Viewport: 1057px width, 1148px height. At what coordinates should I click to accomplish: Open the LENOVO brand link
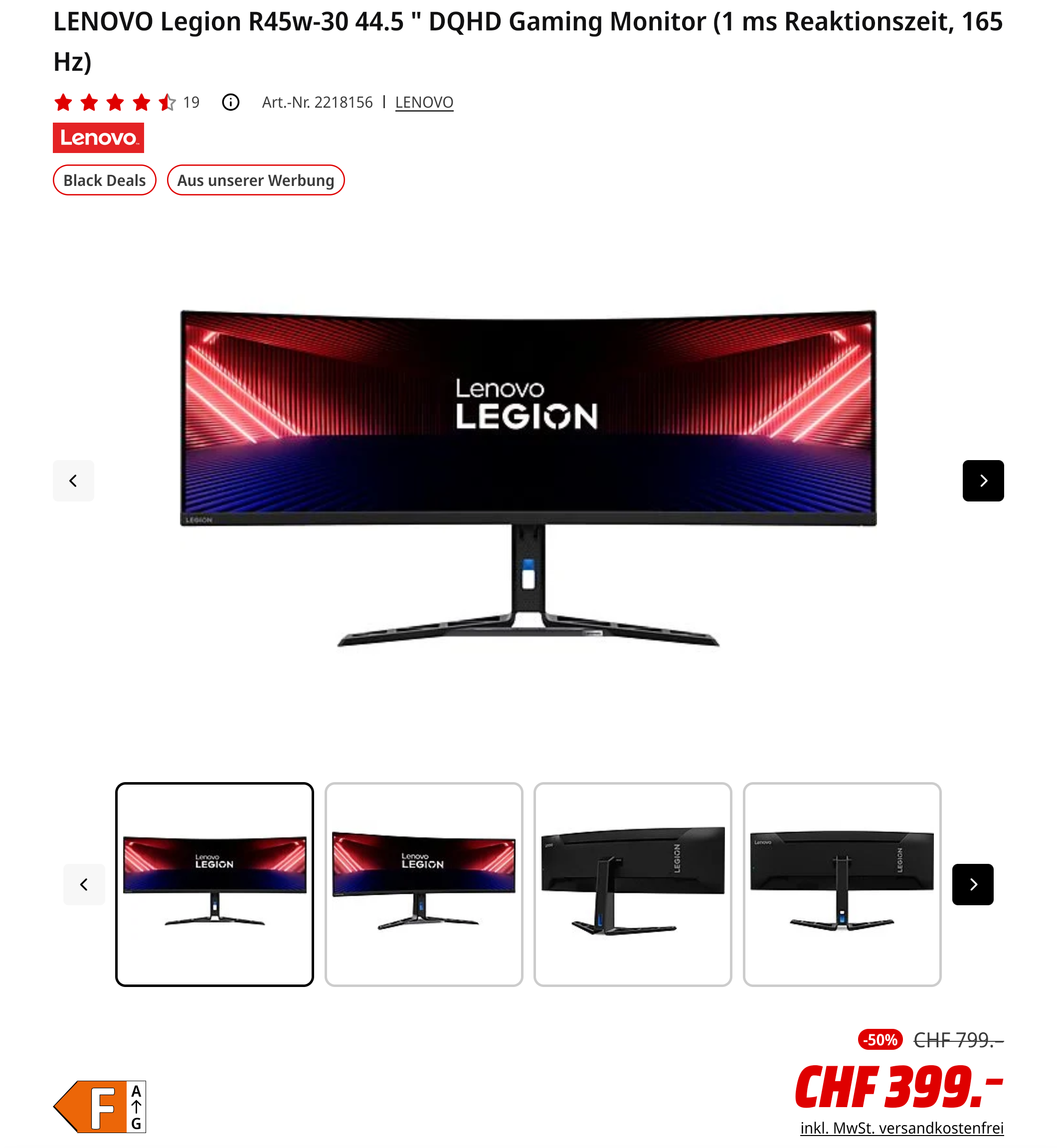424,102
